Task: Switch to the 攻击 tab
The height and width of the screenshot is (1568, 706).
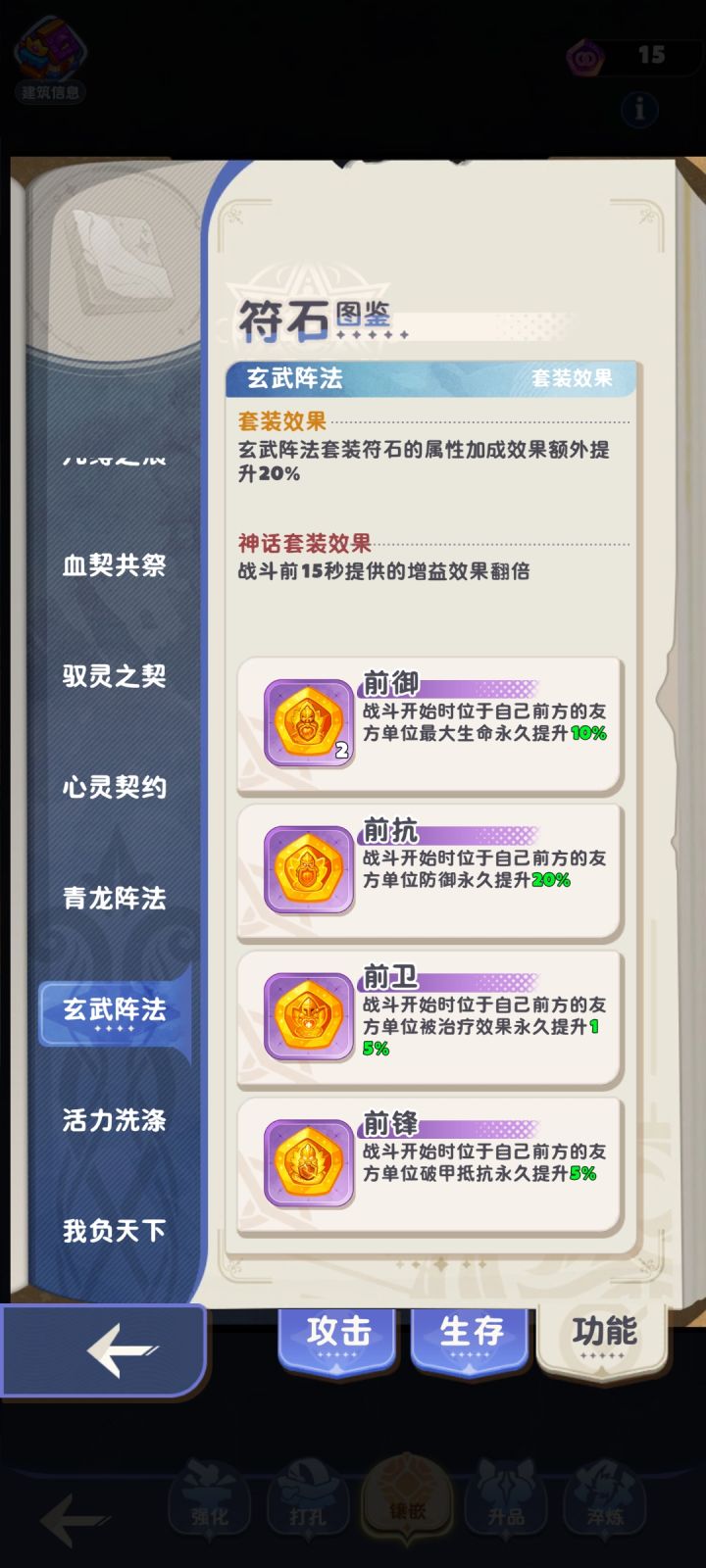Action: [x=337, y=1332]
